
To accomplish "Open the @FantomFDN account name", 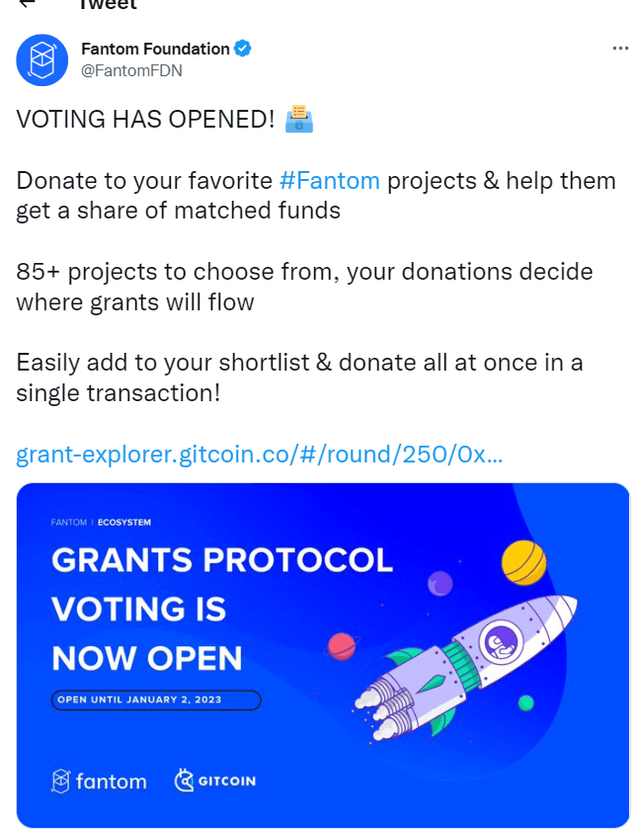I will 132,71.
